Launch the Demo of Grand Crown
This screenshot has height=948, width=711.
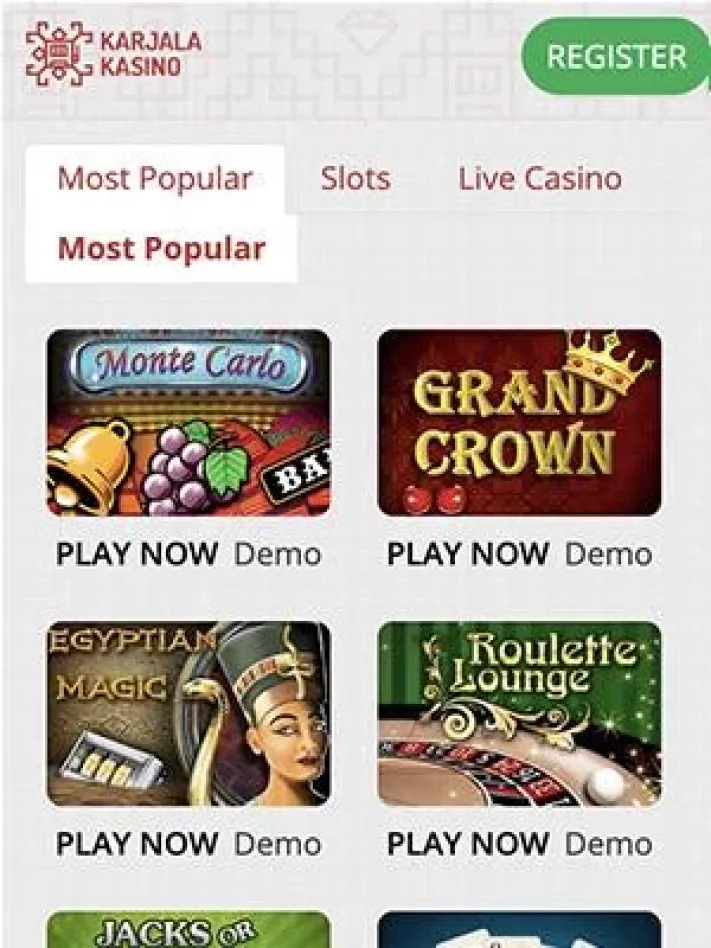coord(608,554)
